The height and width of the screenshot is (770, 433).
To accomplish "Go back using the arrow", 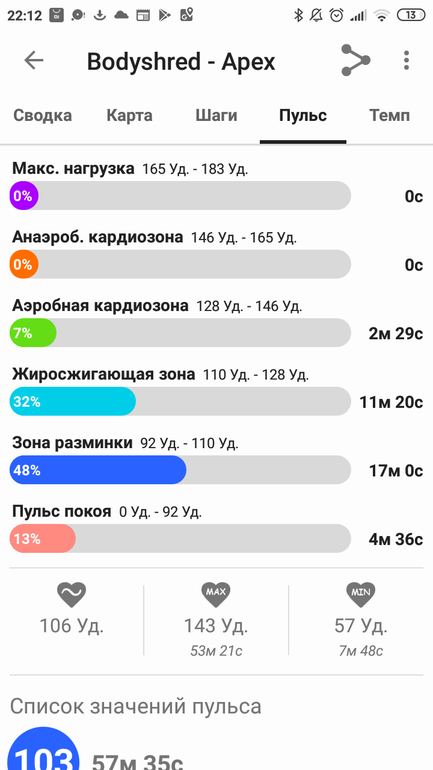I will 34,60.
